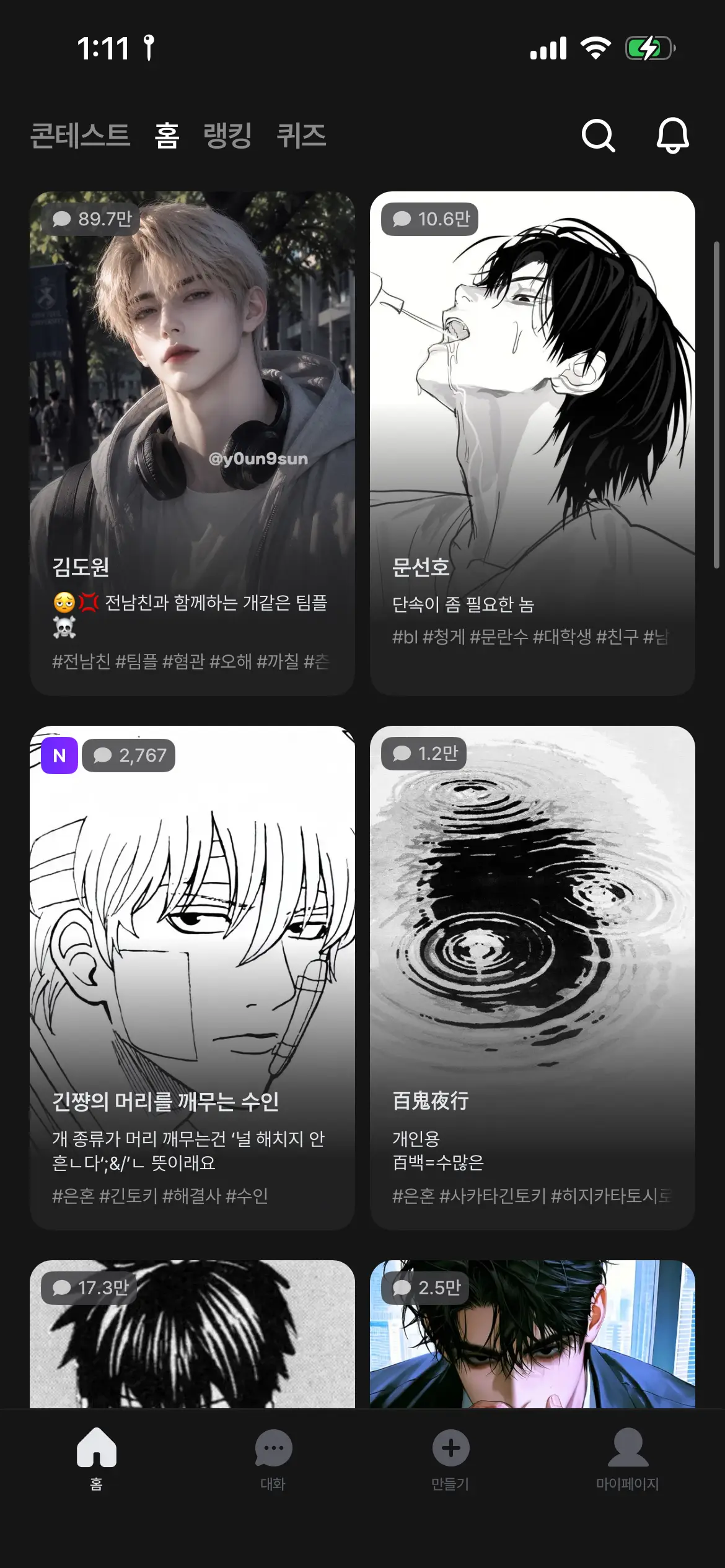Go to the 퀴즈 tab
This screenshot has height=1568, width=725.
pos(301,135)
